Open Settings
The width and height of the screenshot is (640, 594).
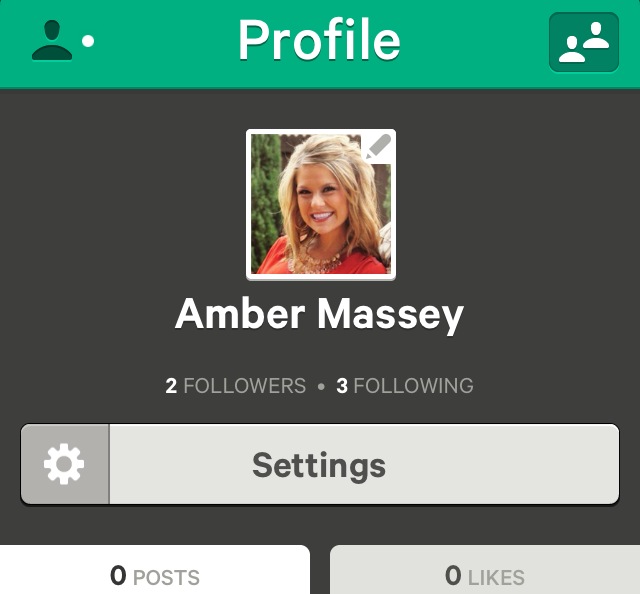point(320,464)
